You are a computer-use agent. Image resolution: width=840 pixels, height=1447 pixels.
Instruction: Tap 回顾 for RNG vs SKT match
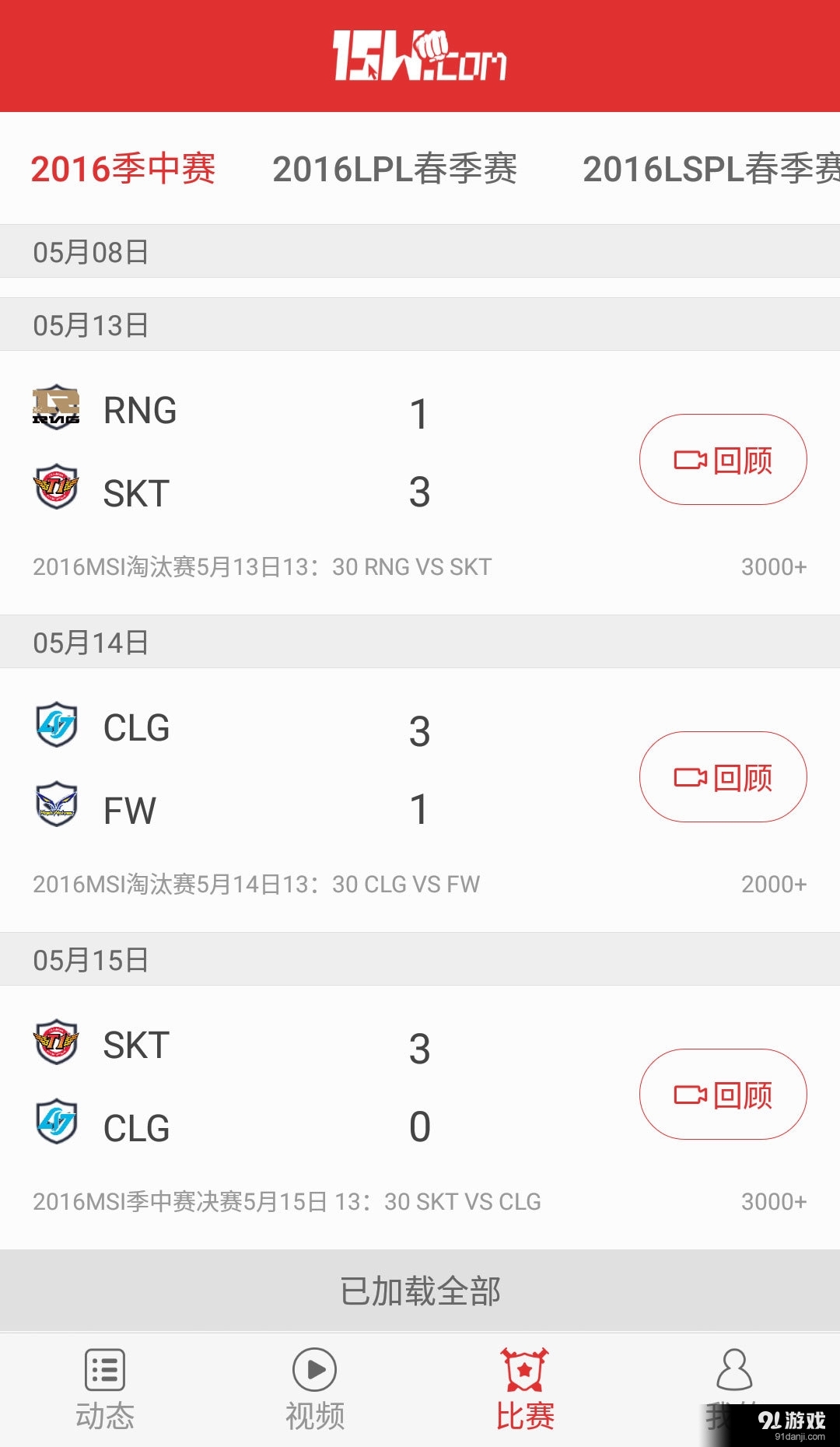tap(723, 459)
